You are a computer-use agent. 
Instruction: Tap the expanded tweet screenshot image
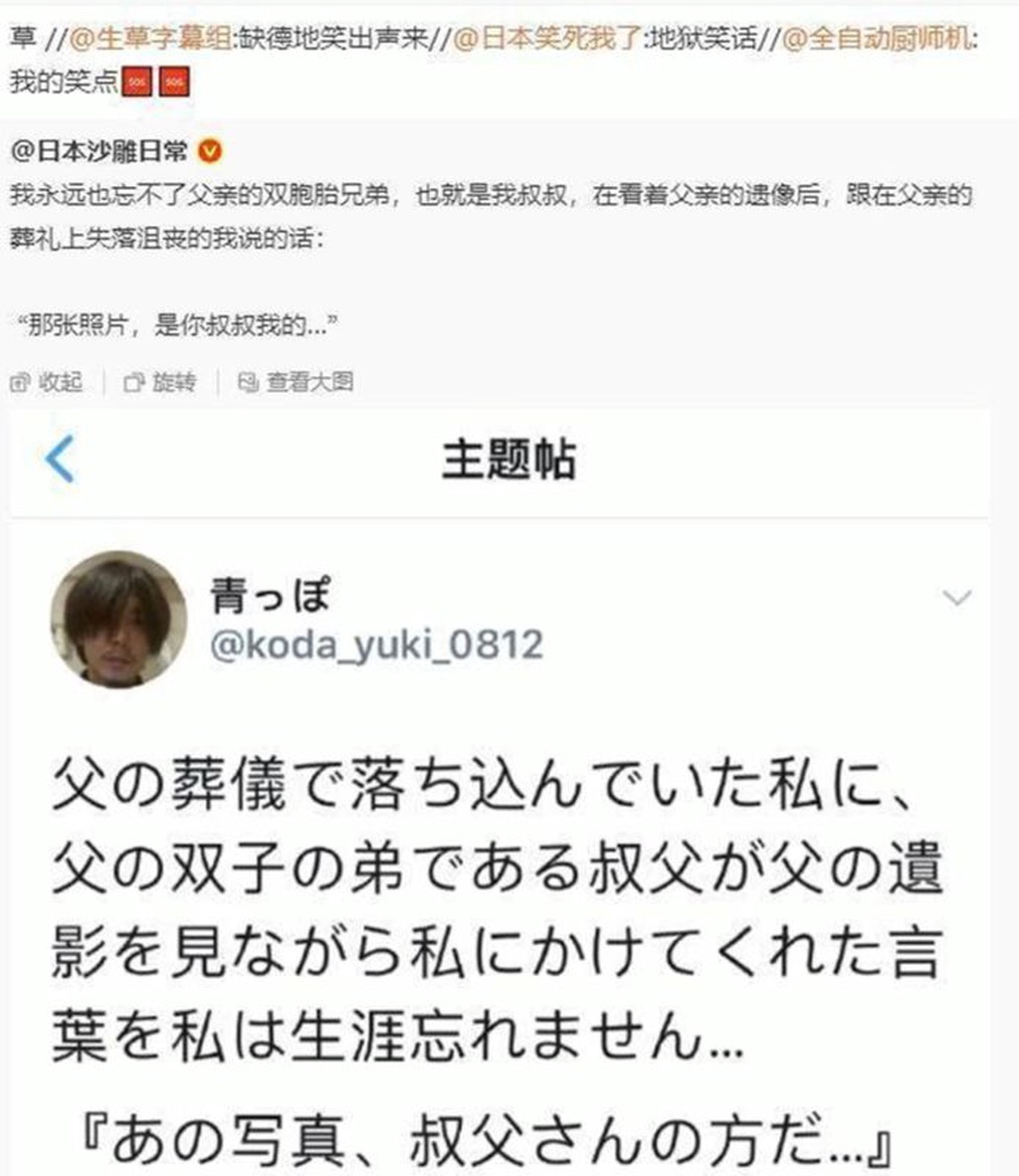coord(501,796)
